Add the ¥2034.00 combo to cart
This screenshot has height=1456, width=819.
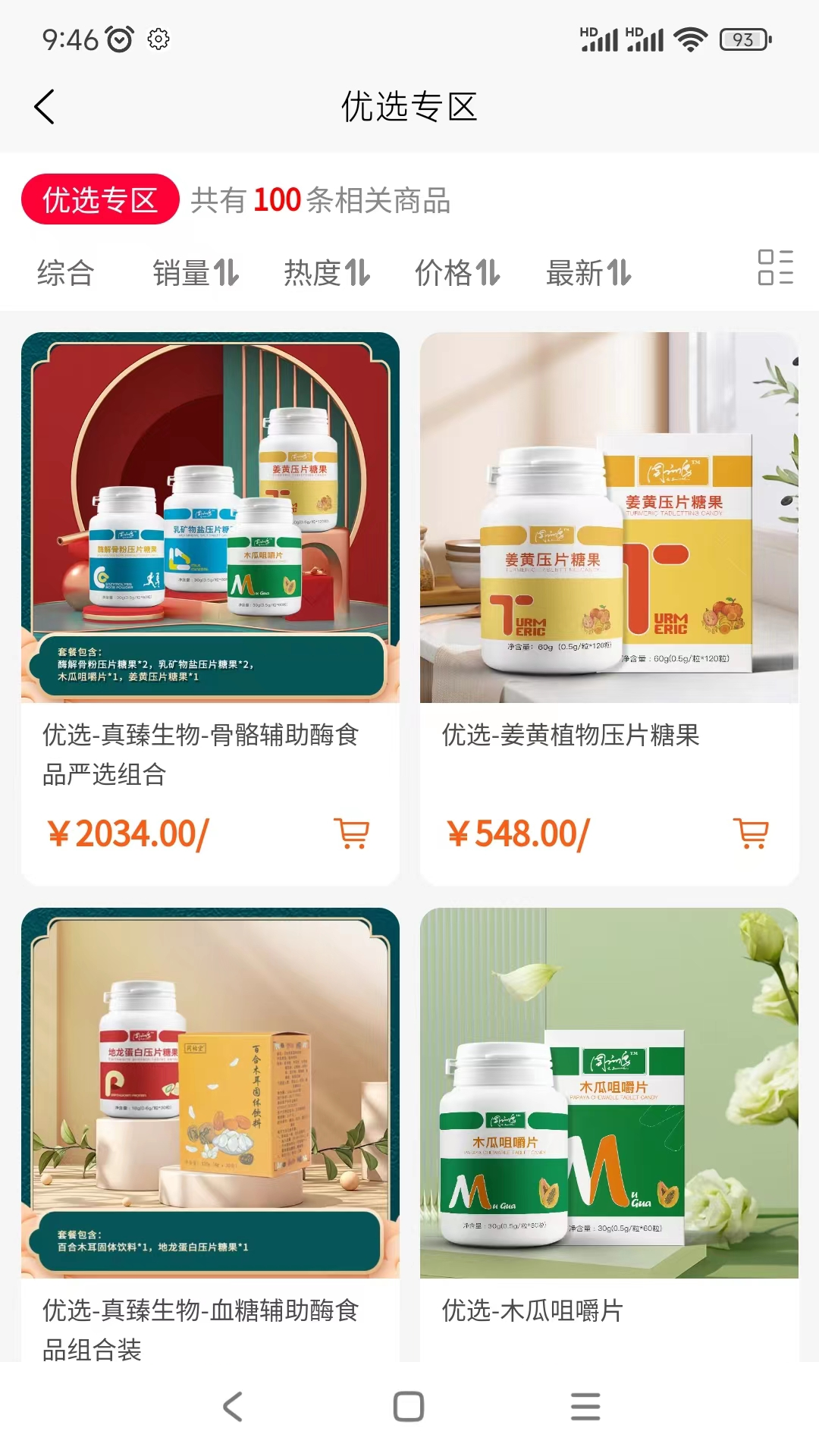pos(352,833)
